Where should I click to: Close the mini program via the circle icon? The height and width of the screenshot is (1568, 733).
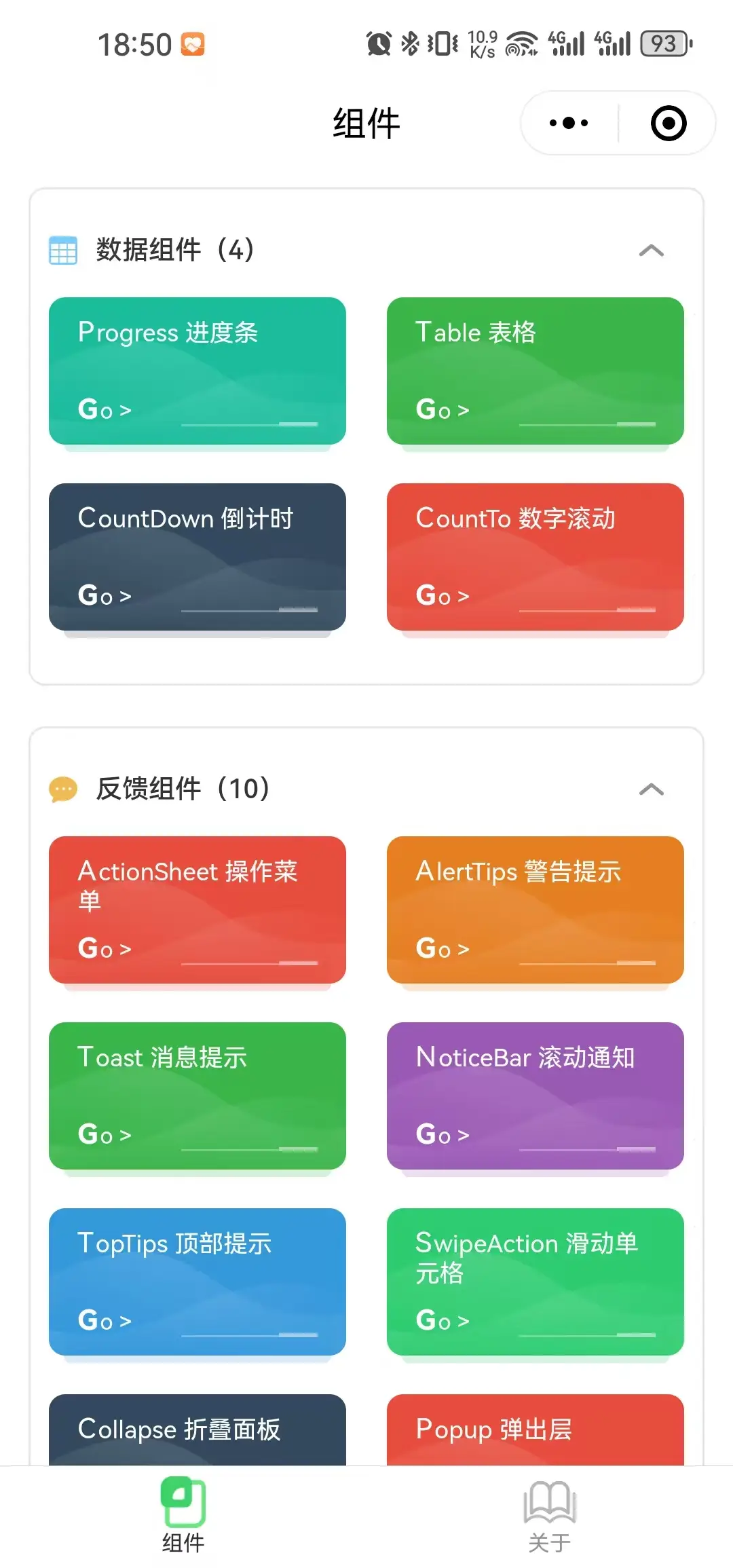(669, 123)
